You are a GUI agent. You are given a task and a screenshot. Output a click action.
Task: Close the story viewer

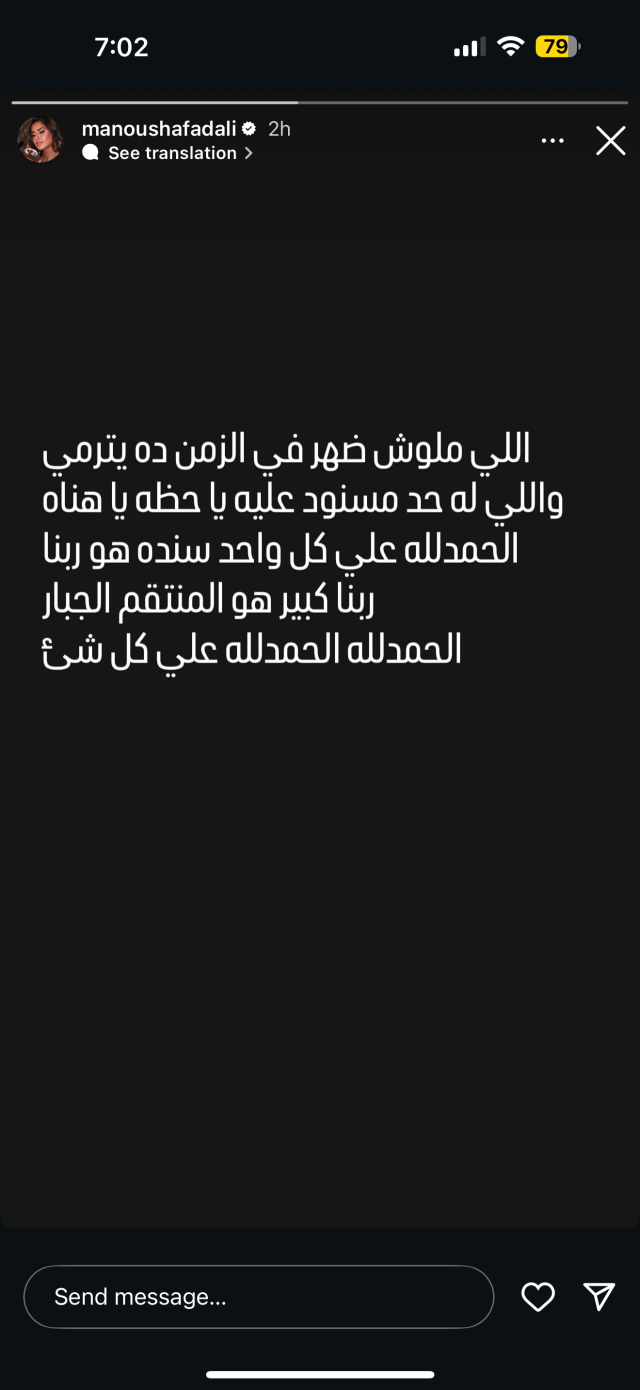(610, 141)
